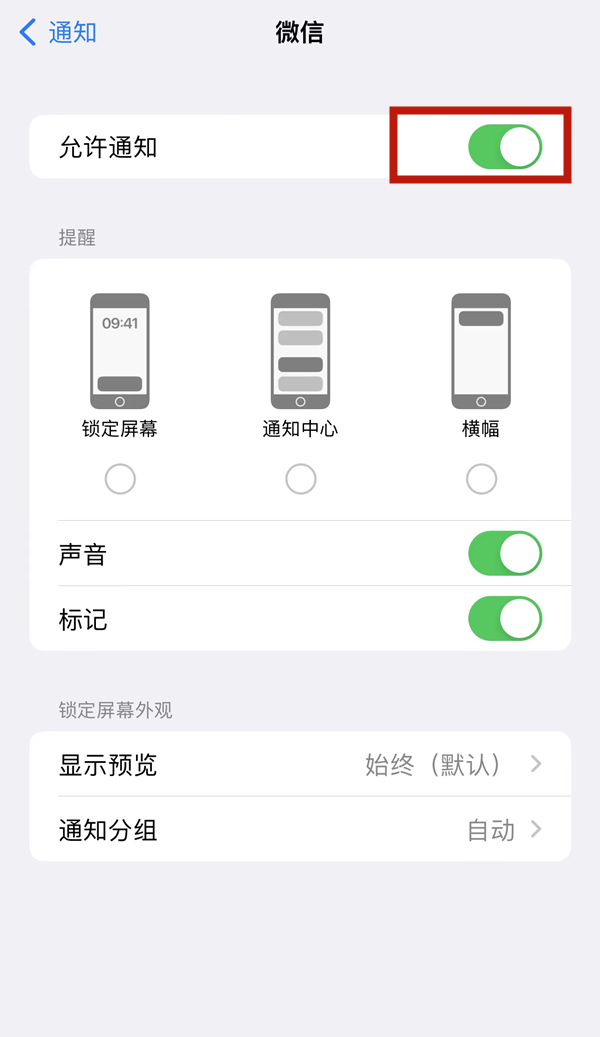Go back to 通知 settings
Viewport: 600px width, 1037px height.
[58, 32]
